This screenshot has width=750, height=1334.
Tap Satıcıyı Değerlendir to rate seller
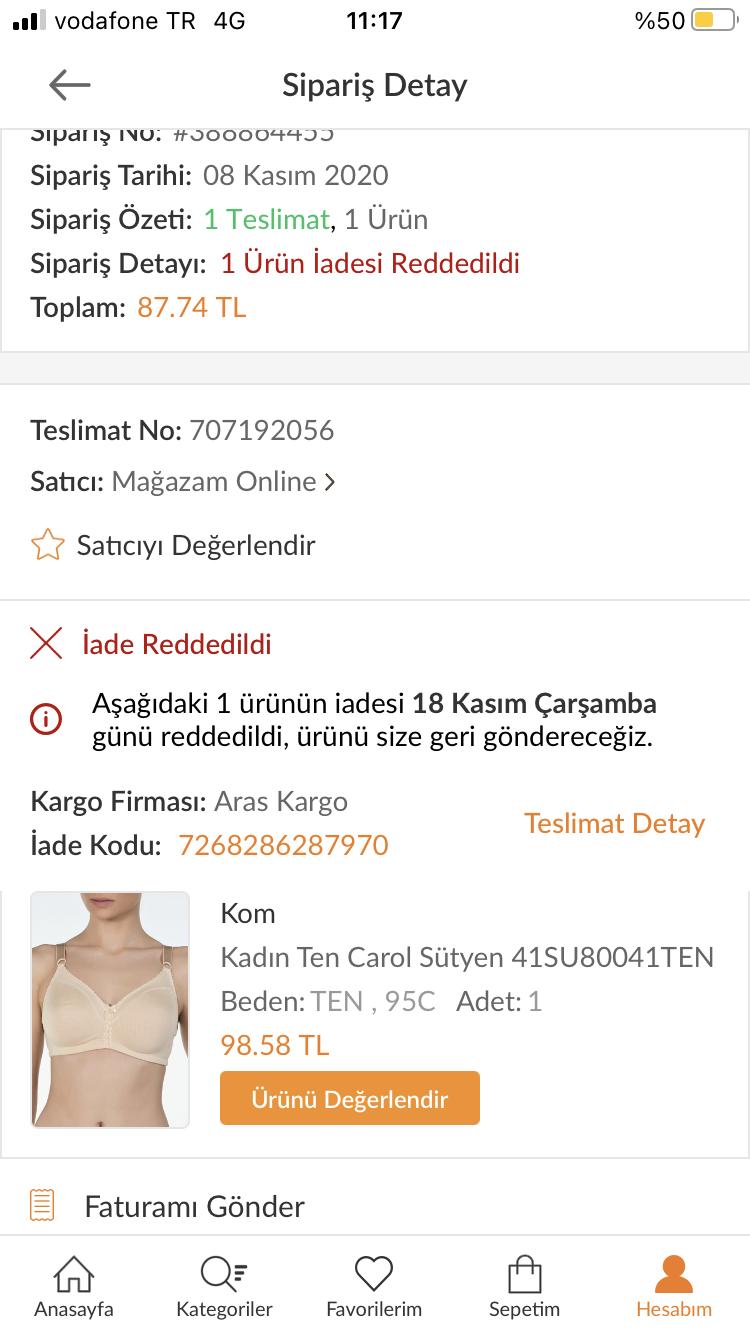coord(173,545)
